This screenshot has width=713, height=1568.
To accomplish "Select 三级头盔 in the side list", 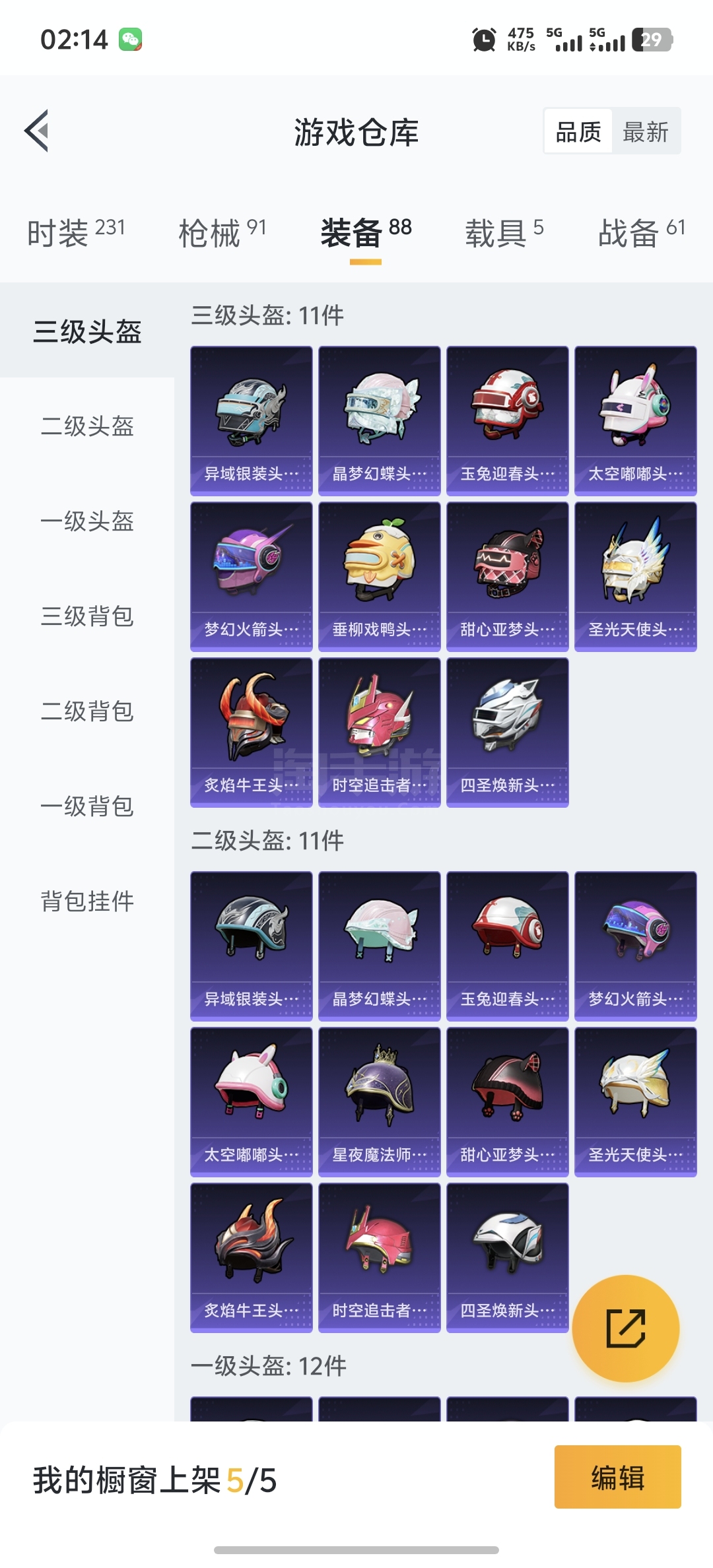I will click(x=87, y=331).
